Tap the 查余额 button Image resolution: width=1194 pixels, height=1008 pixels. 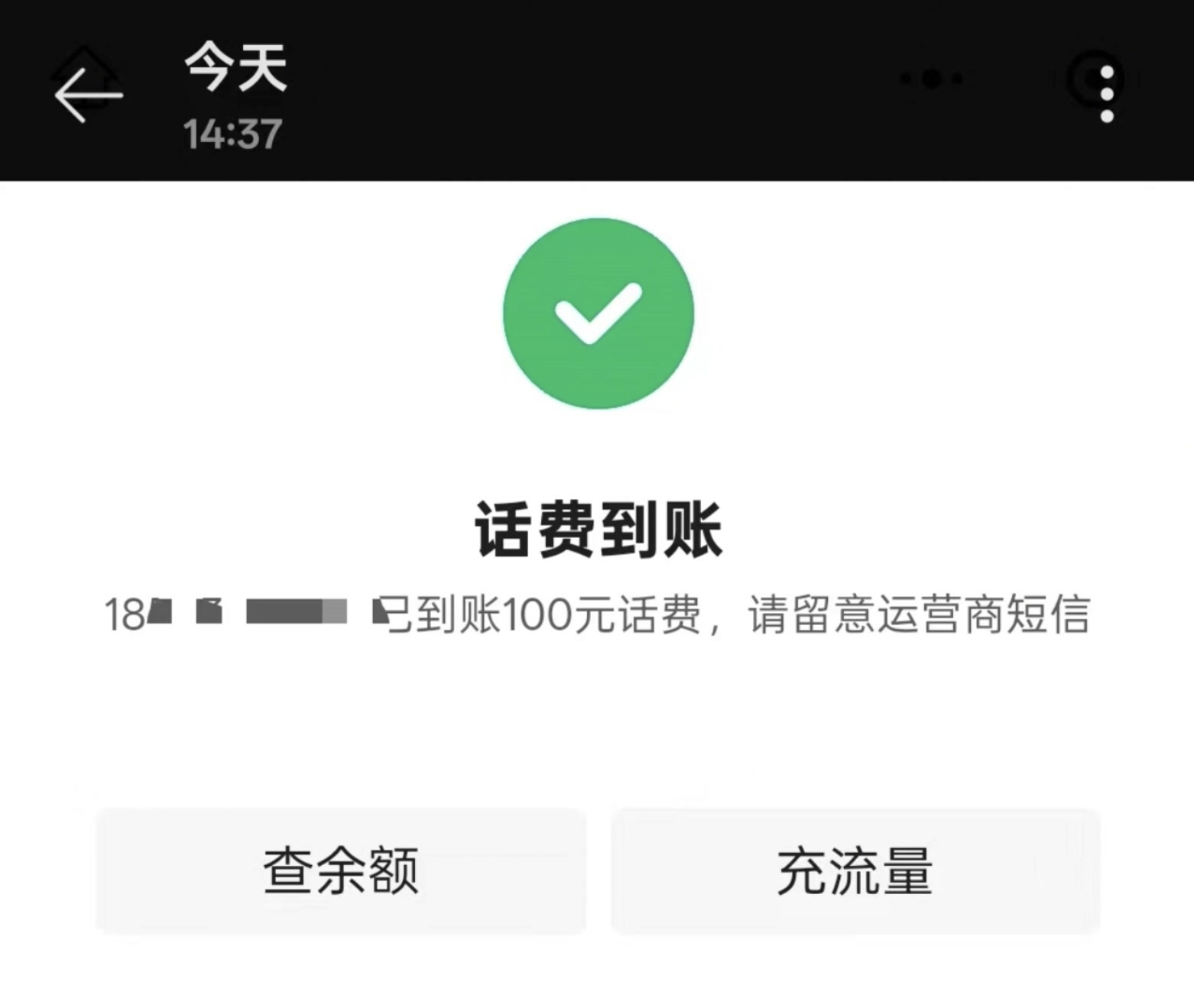pos(341,870)
